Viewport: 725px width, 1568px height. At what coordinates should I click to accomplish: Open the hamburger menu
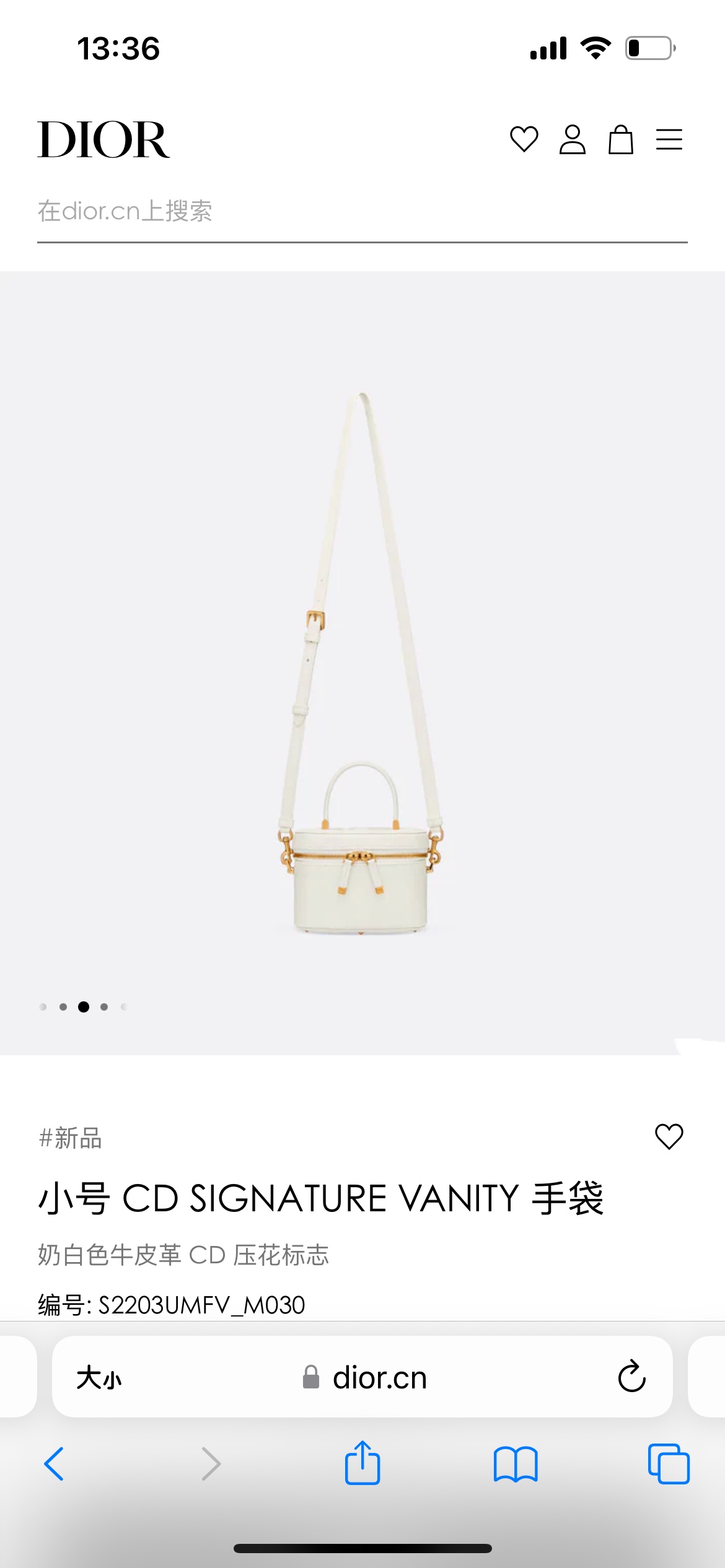tap(669, 139)
